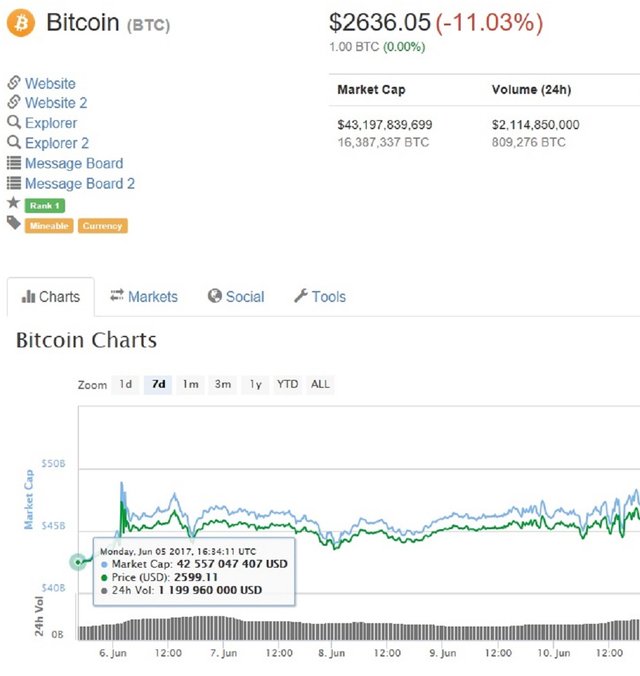The width and height of the screenshot is (640, 676).
Task: Switch to the Charts tab
Action: coord(51,297)
